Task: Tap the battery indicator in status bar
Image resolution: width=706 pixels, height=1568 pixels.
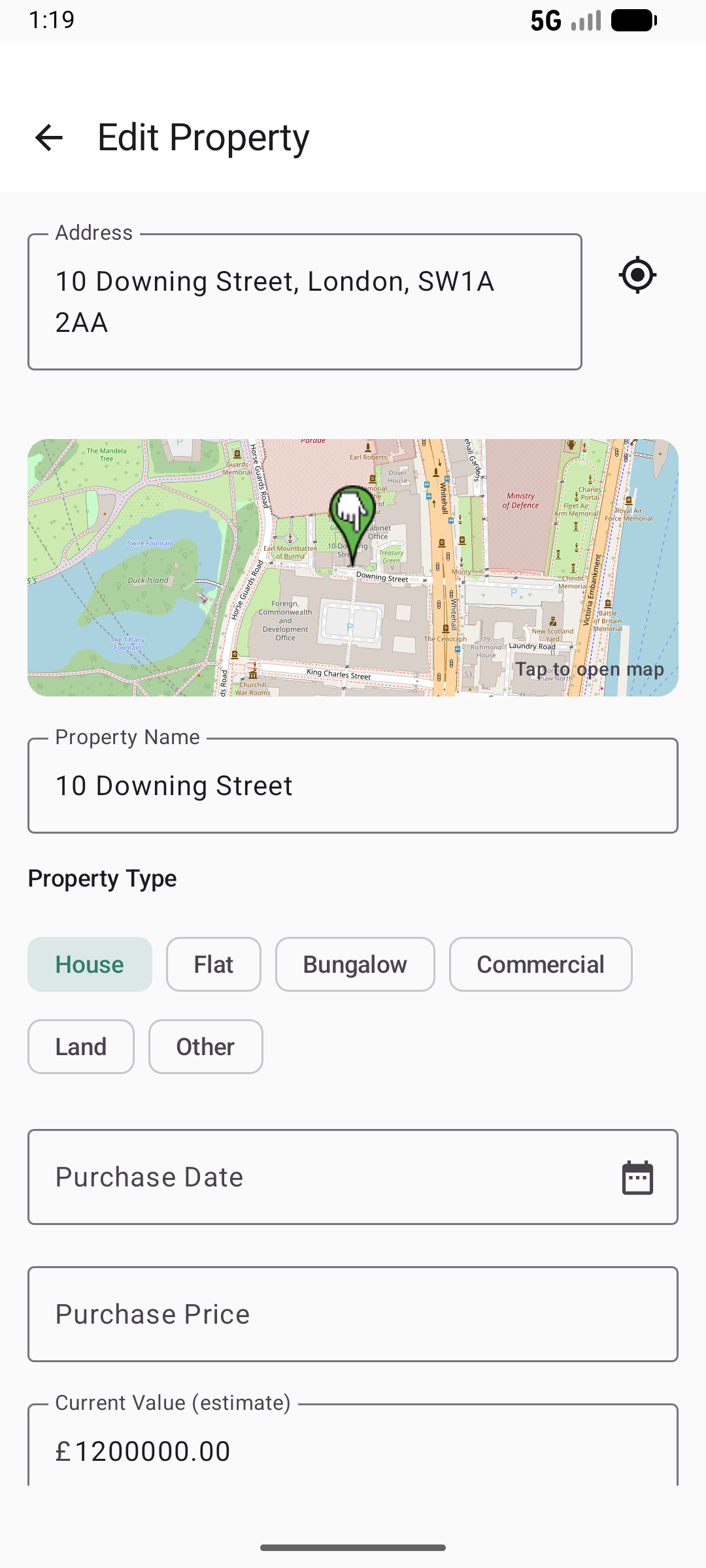Action: 632,20
